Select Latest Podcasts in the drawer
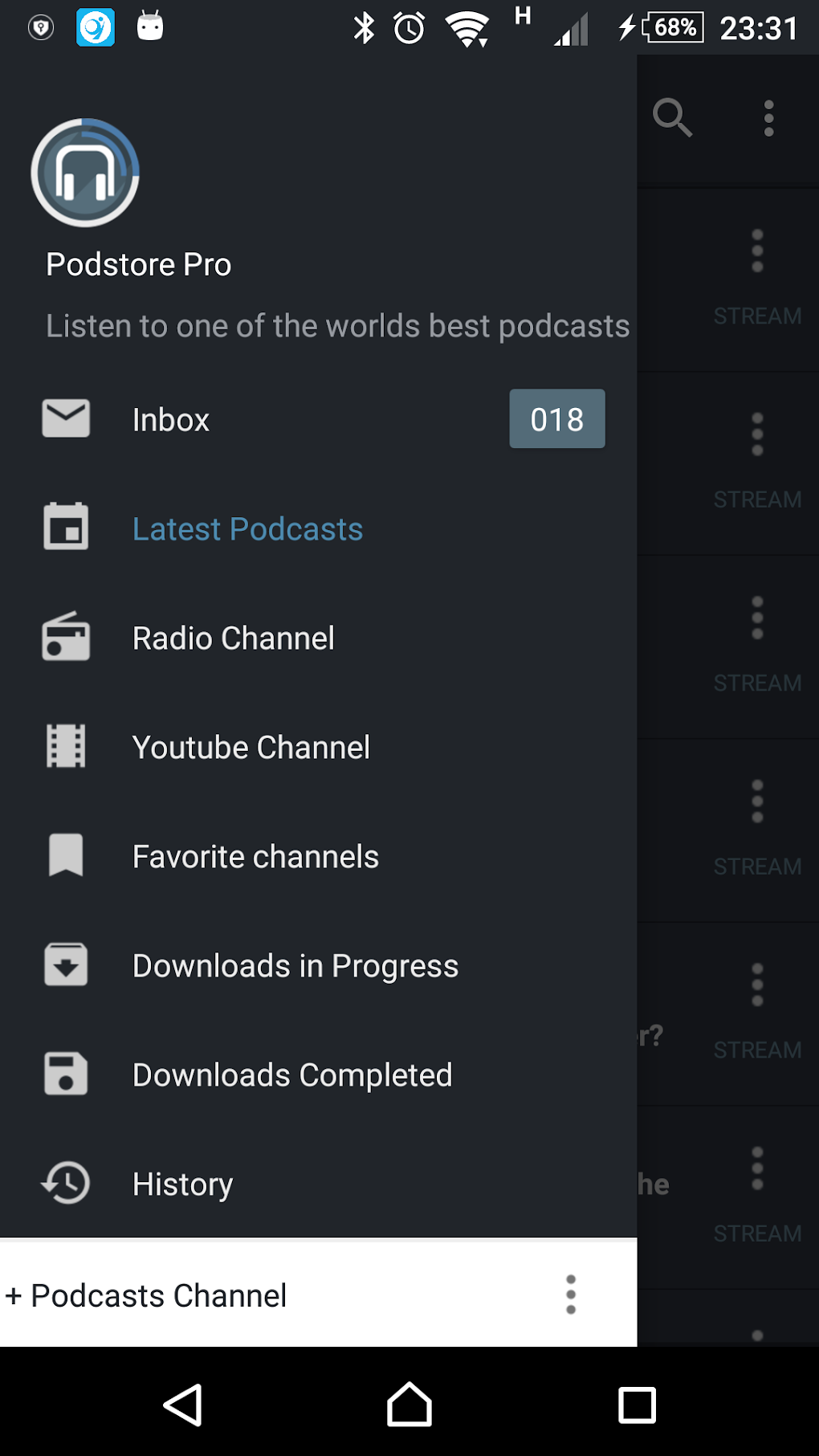 (247, 529)
